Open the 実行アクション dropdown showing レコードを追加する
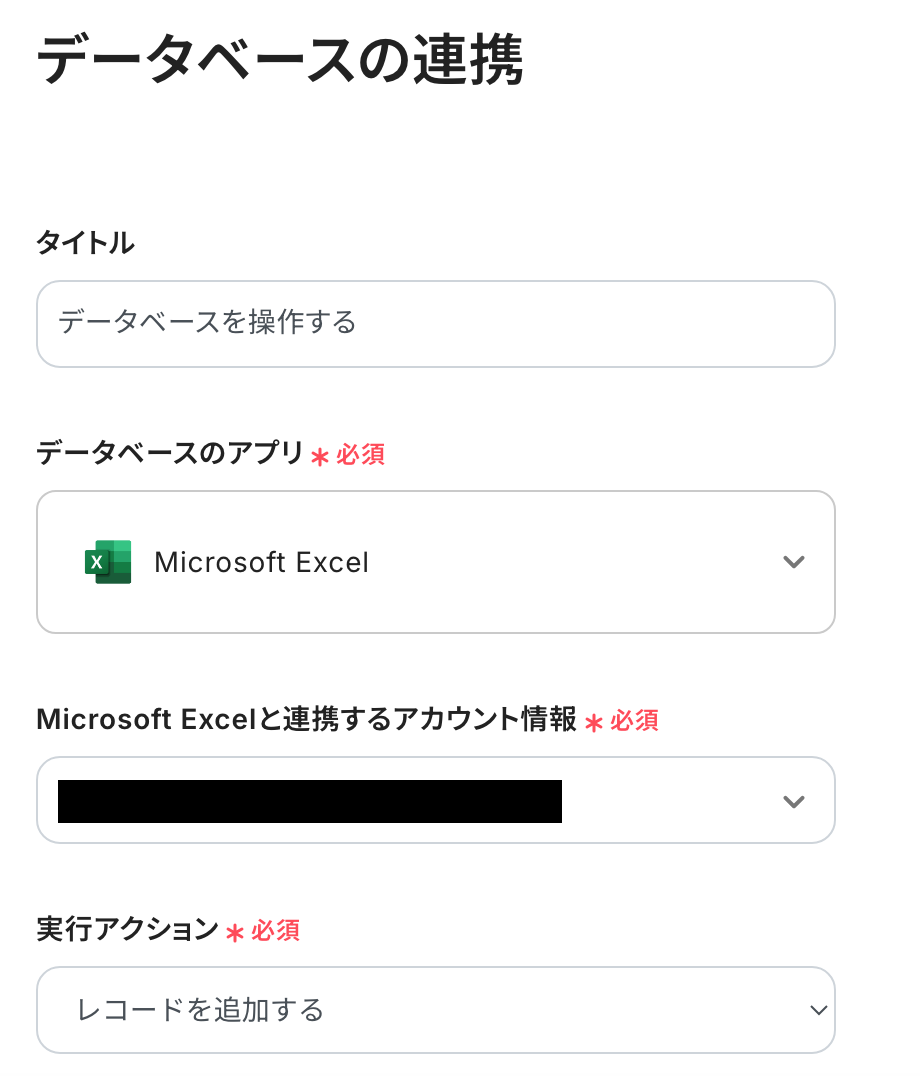 pyautogui.click(x=435, y=1009)
